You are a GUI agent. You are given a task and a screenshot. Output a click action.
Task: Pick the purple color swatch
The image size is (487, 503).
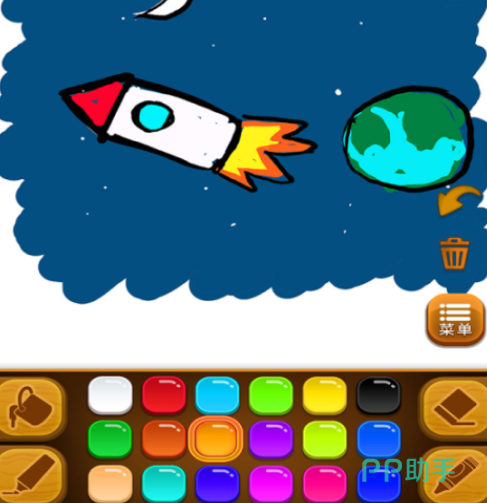(x=271, y=439)
